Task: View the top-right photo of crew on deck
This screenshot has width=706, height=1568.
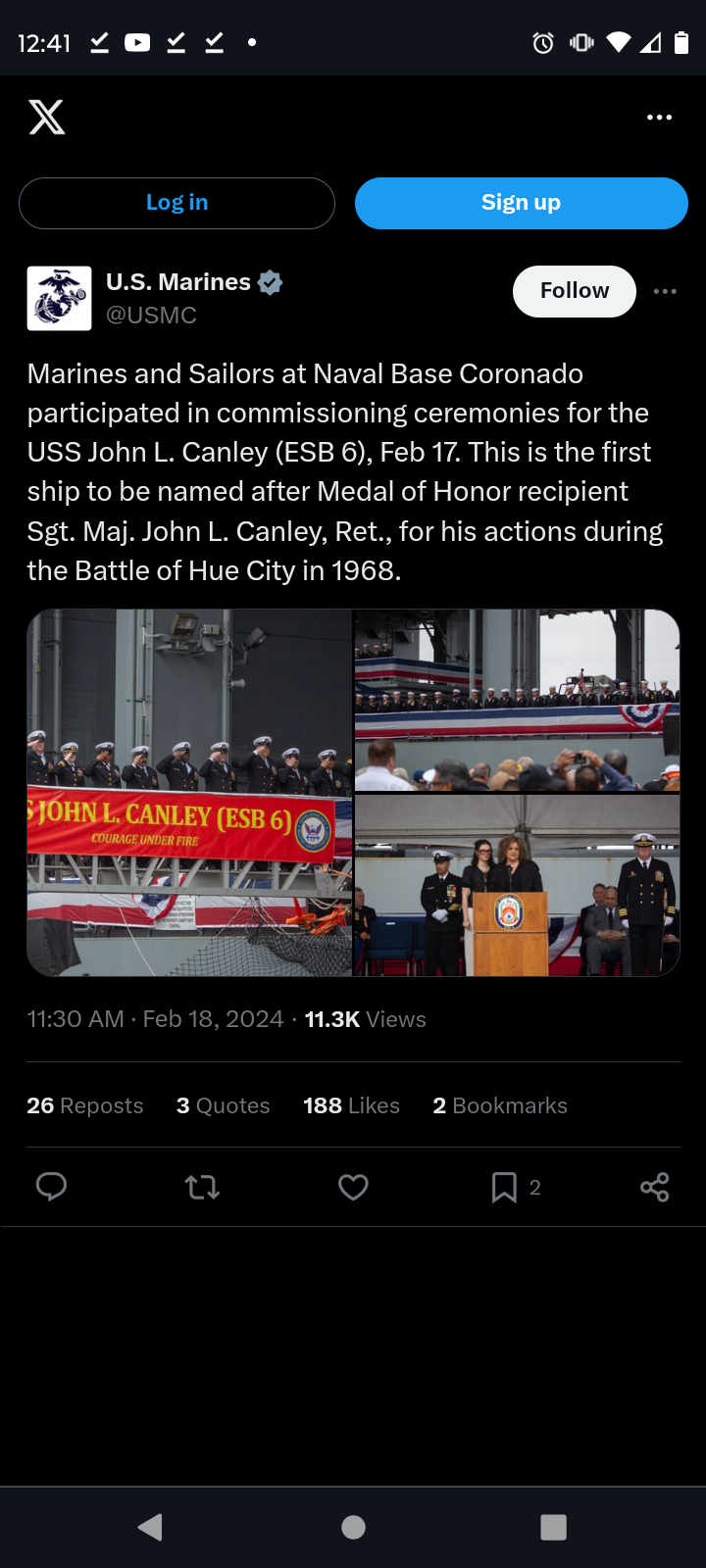Action: coord(517,701)
